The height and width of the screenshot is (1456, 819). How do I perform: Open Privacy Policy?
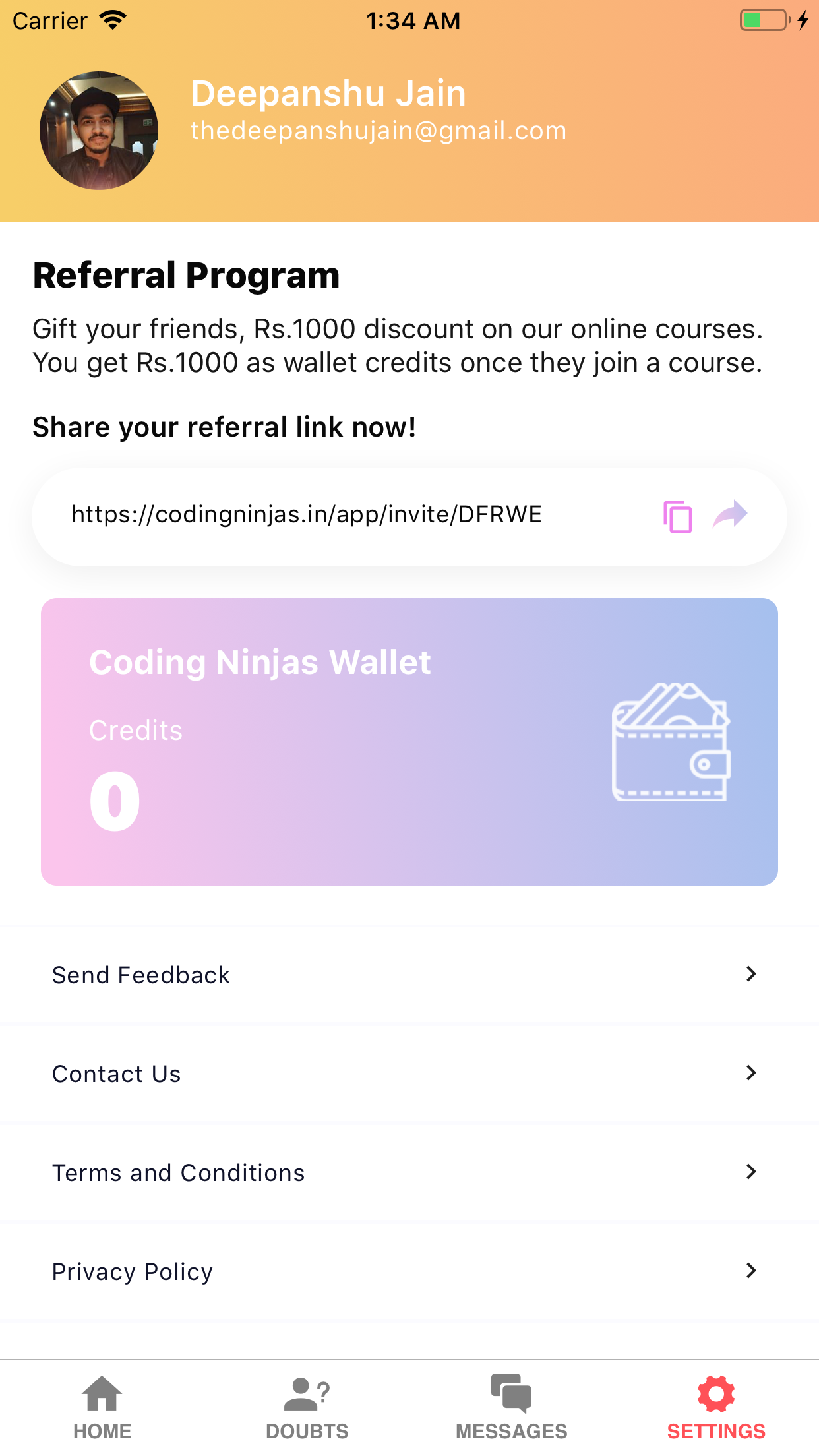132,1271
